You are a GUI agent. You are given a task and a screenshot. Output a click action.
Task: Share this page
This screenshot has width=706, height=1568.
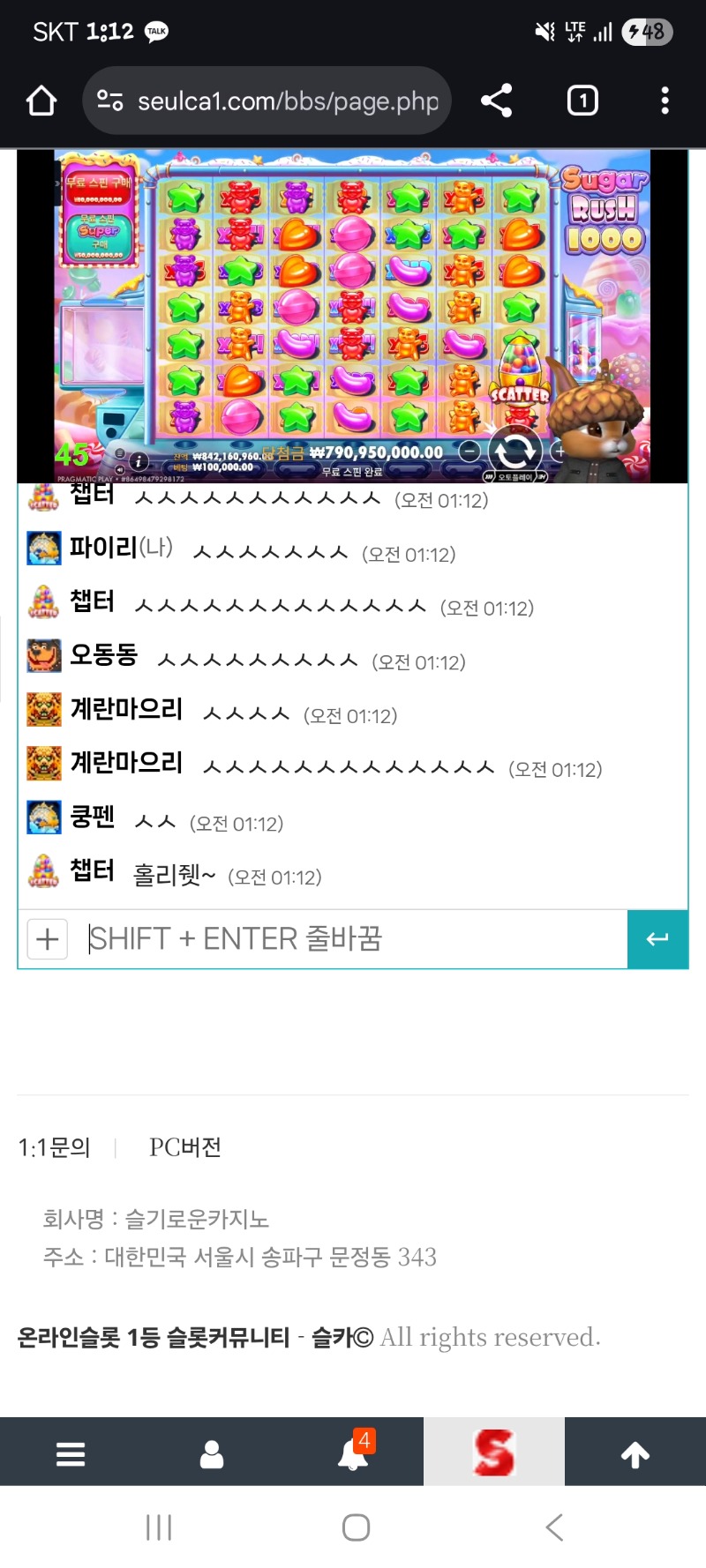coord(496,101)
